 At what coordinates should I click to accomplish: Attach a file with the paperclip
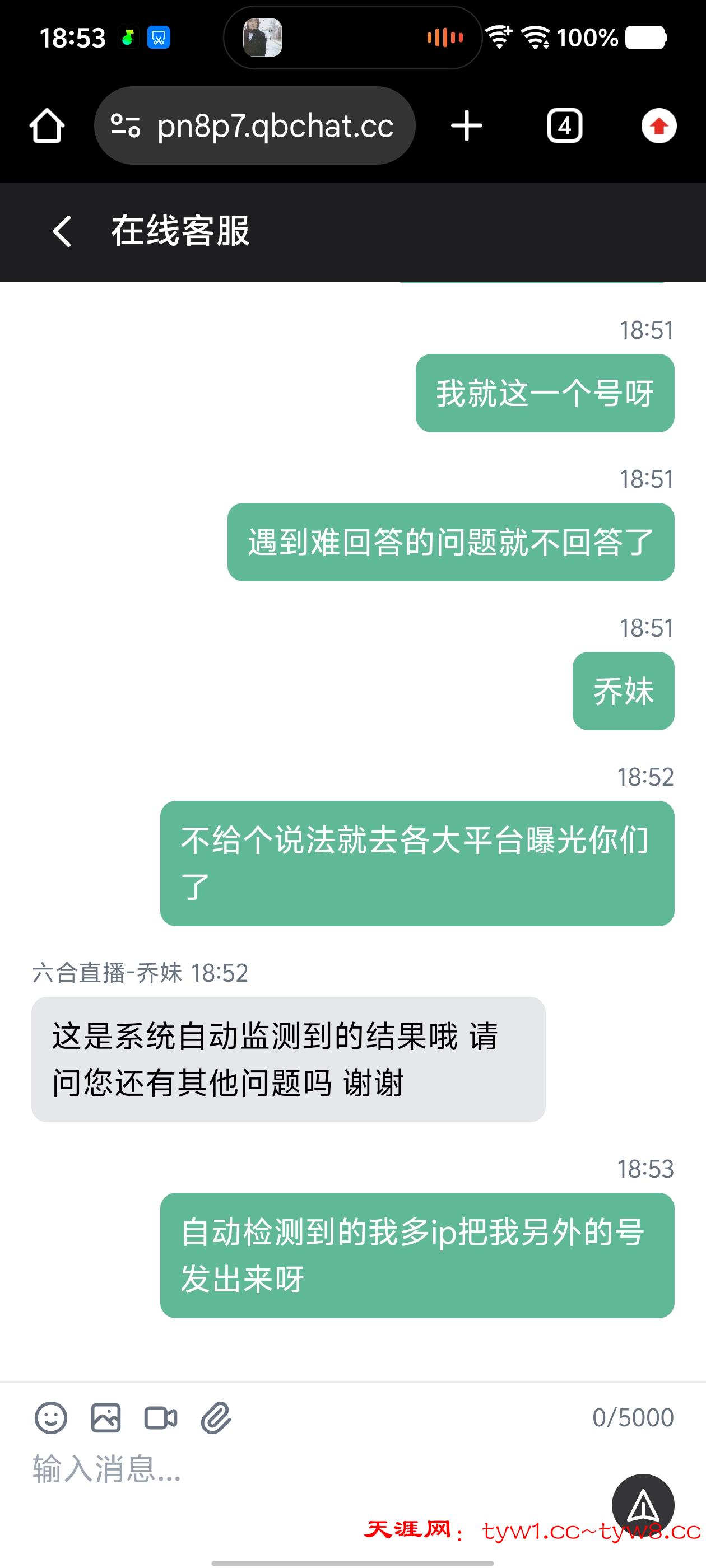coord(216,1418)
